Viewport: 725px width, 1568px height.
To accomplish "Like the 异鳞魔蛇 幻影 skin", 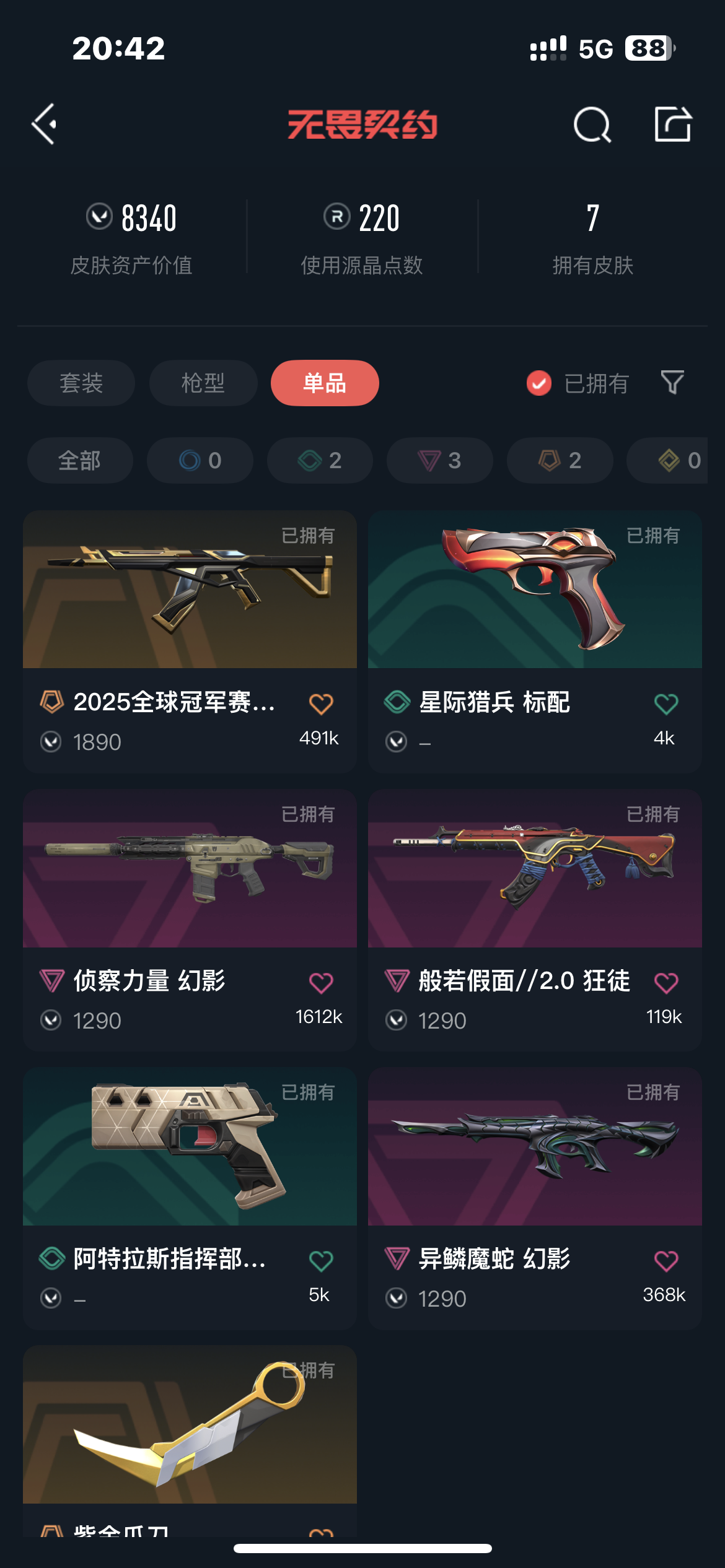I will pos(666,1261).
